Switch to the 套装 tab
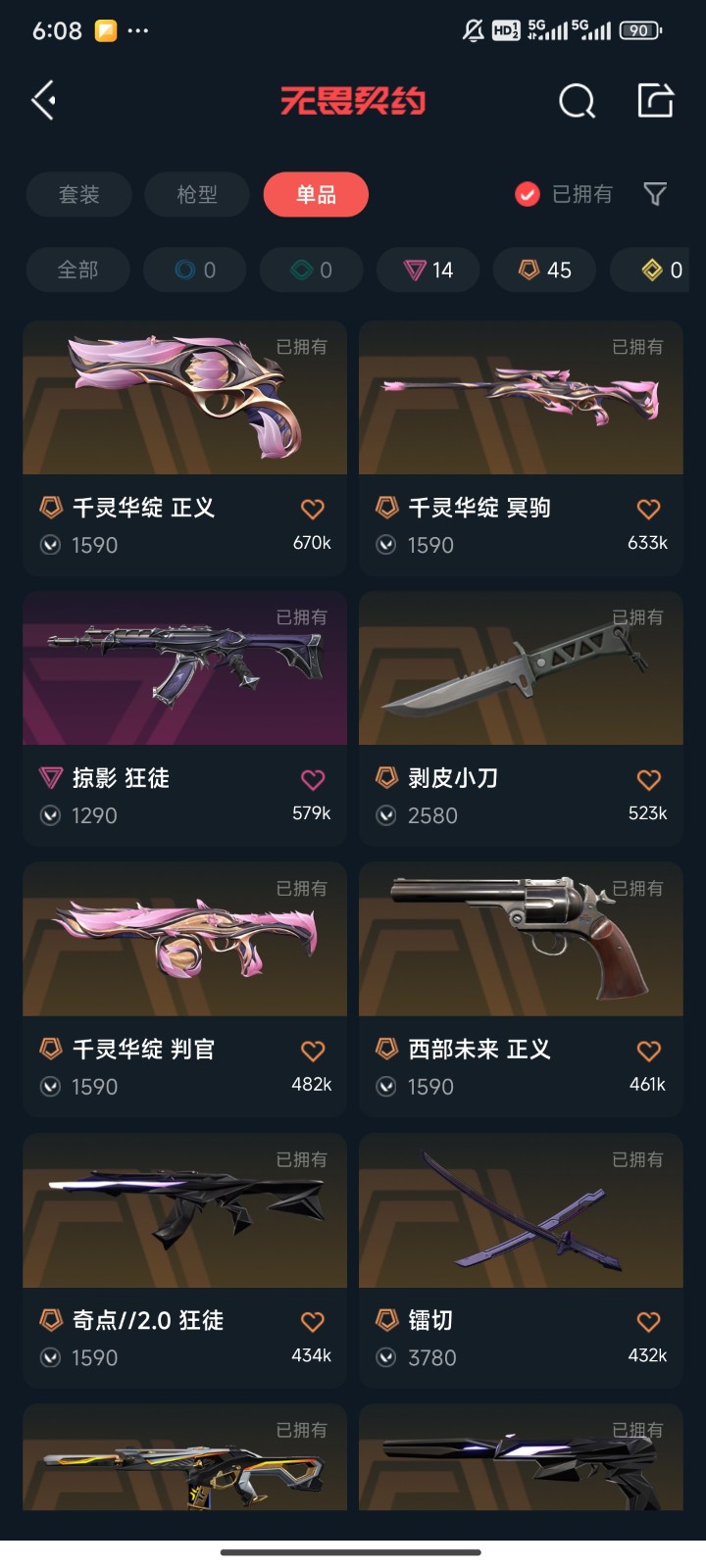The height and width of the screenshot is (1568, 706). 78,194
